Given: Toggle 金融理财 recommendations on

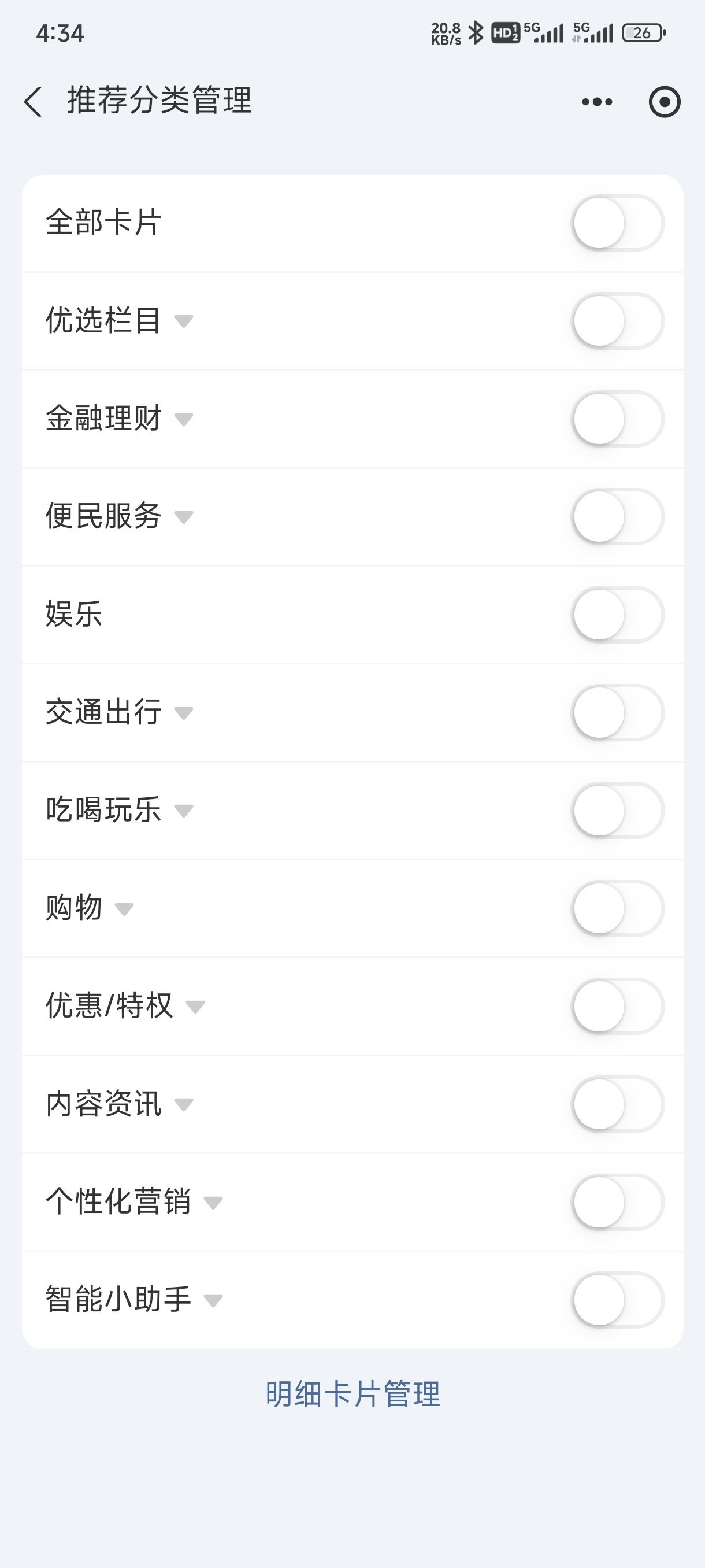Looking at the screenshot, I should 617,419.
